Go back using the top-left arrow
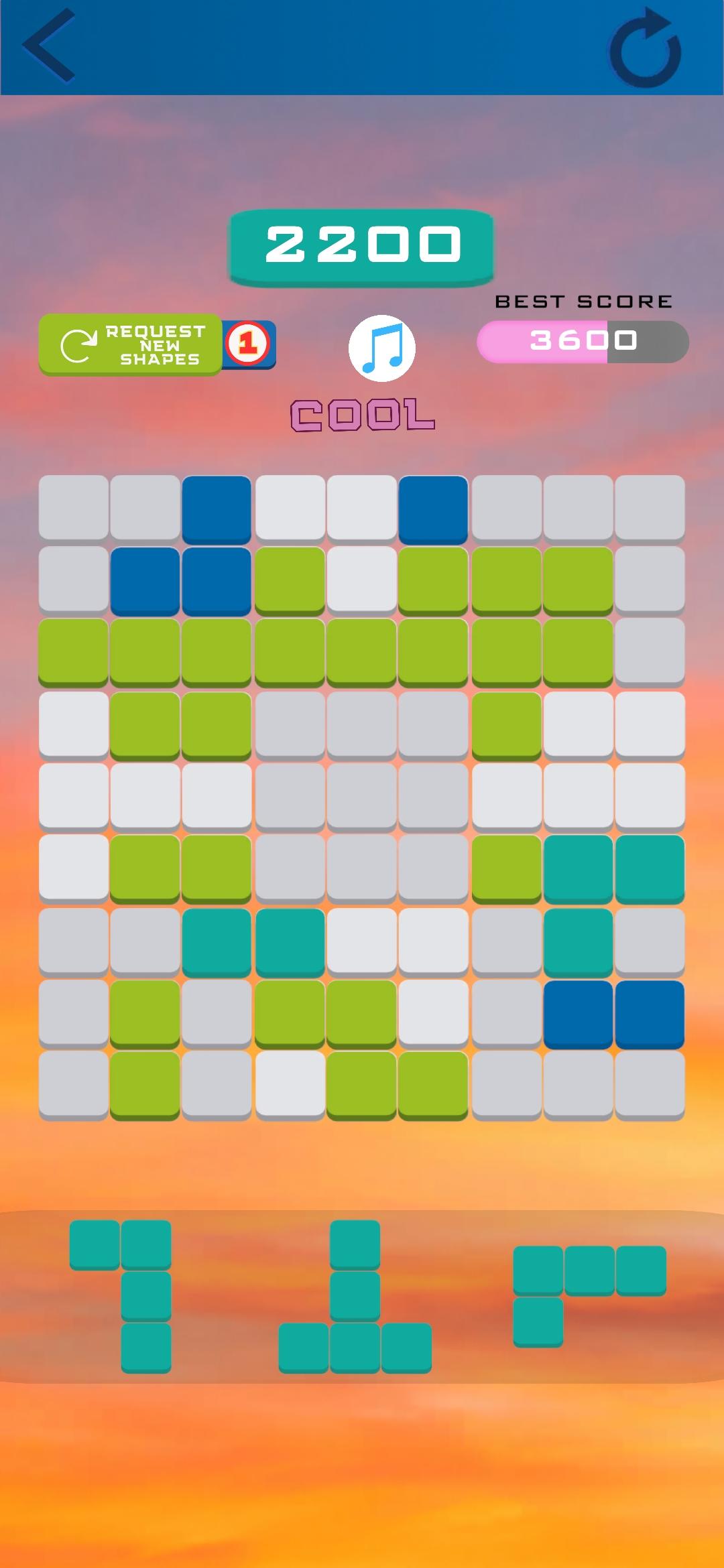Screen dimensions: 724x1568 coord(48,46)
